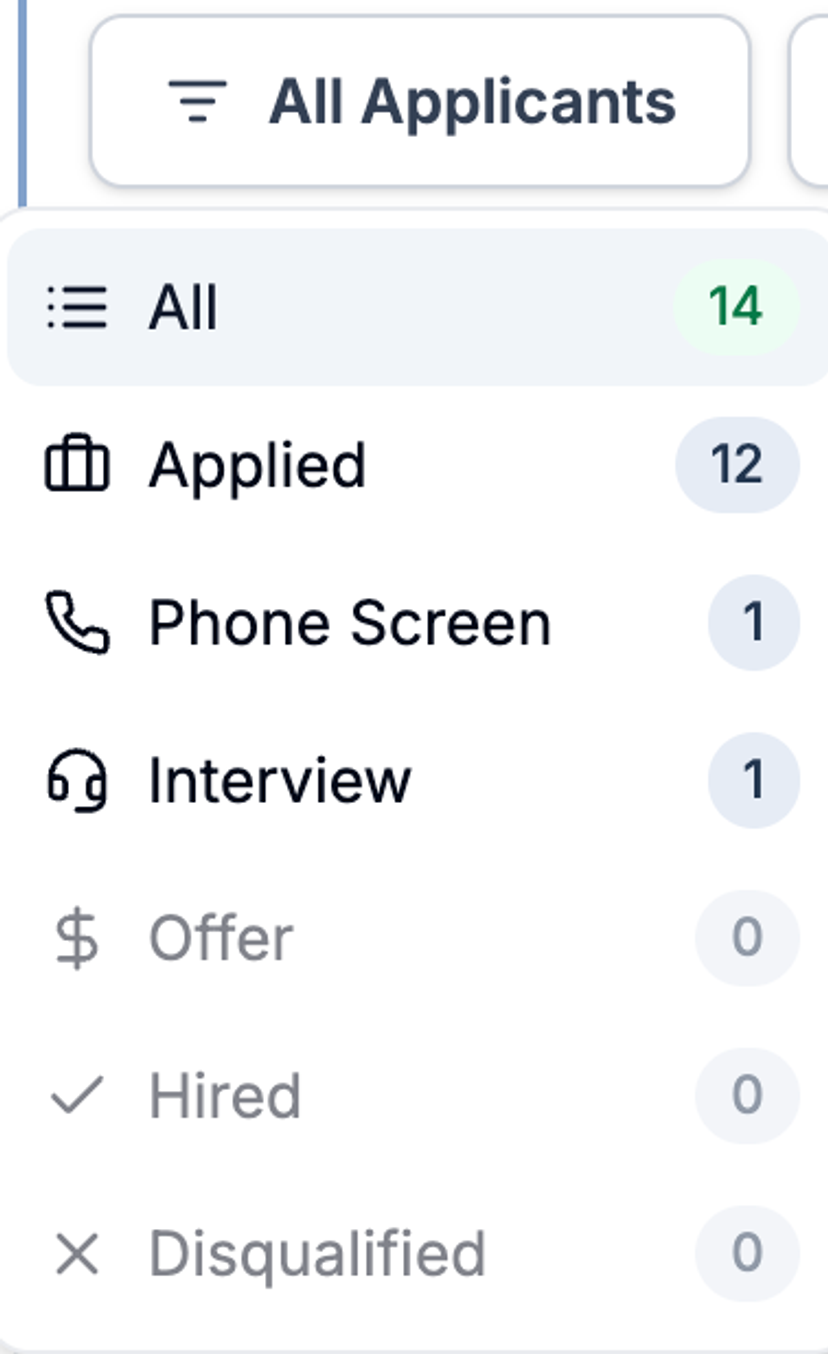This screenshot has width=828, height=1354.
Task: Show Phone Screen applicants
Action: 418,623
